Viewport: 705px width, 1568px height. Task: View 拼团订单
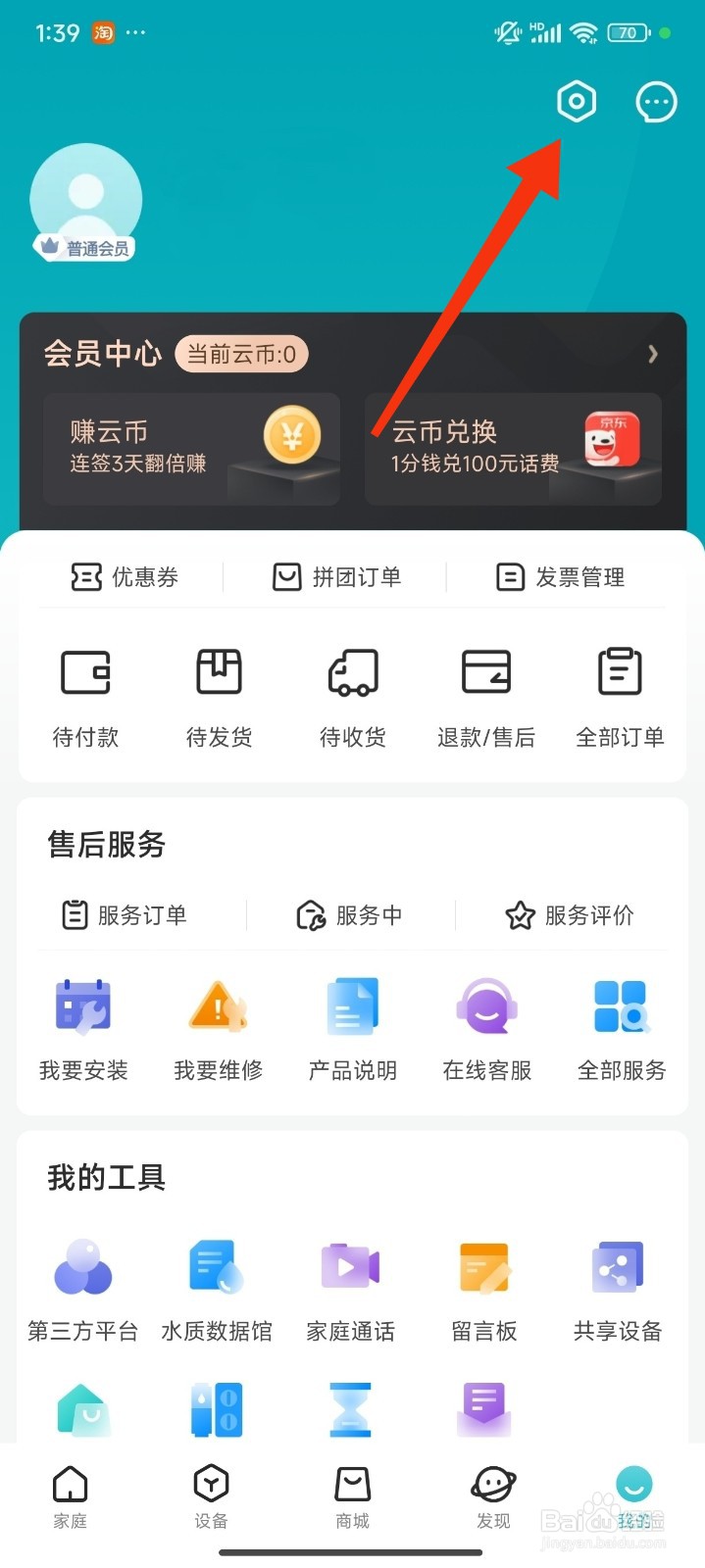[x=336, y=577]
